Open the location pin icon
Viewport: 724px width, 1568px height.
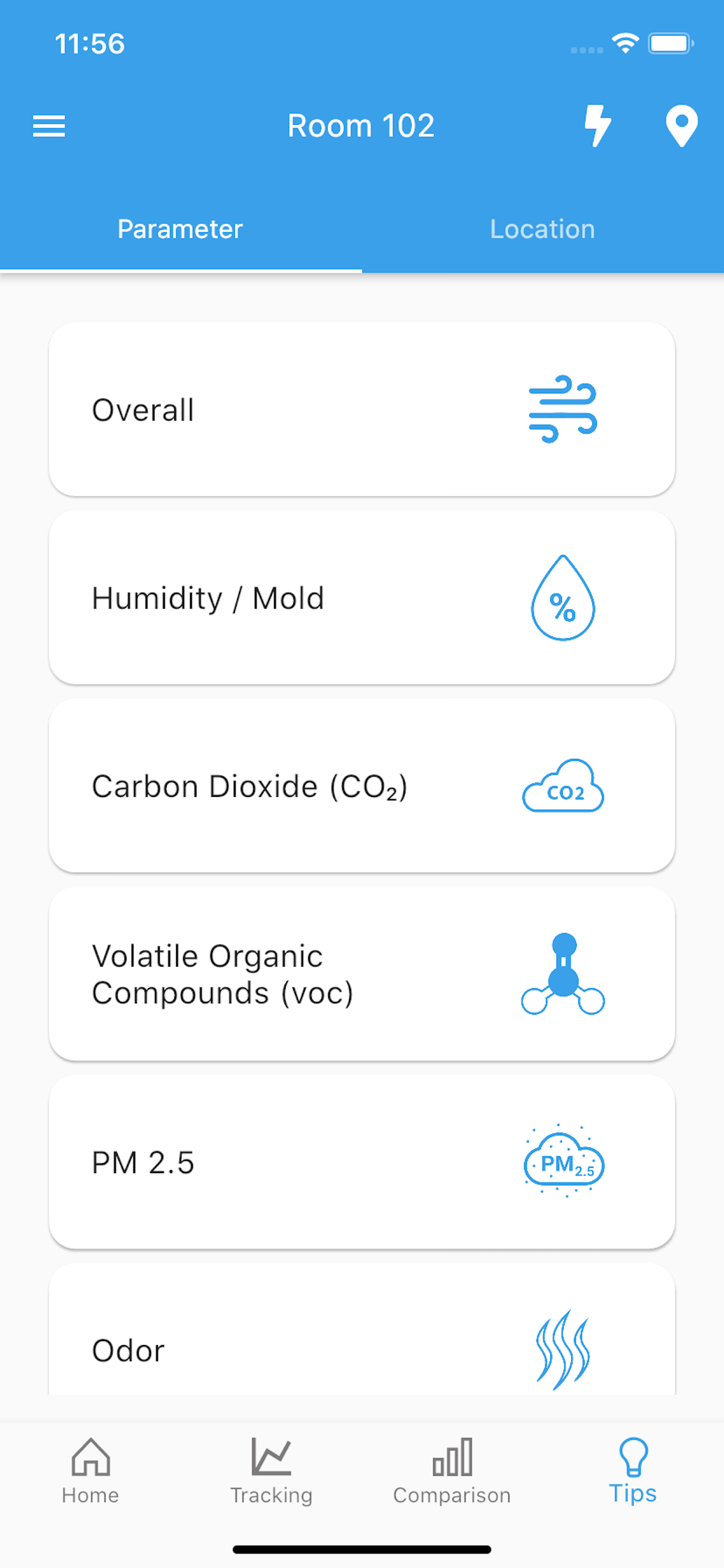[681, 126]
